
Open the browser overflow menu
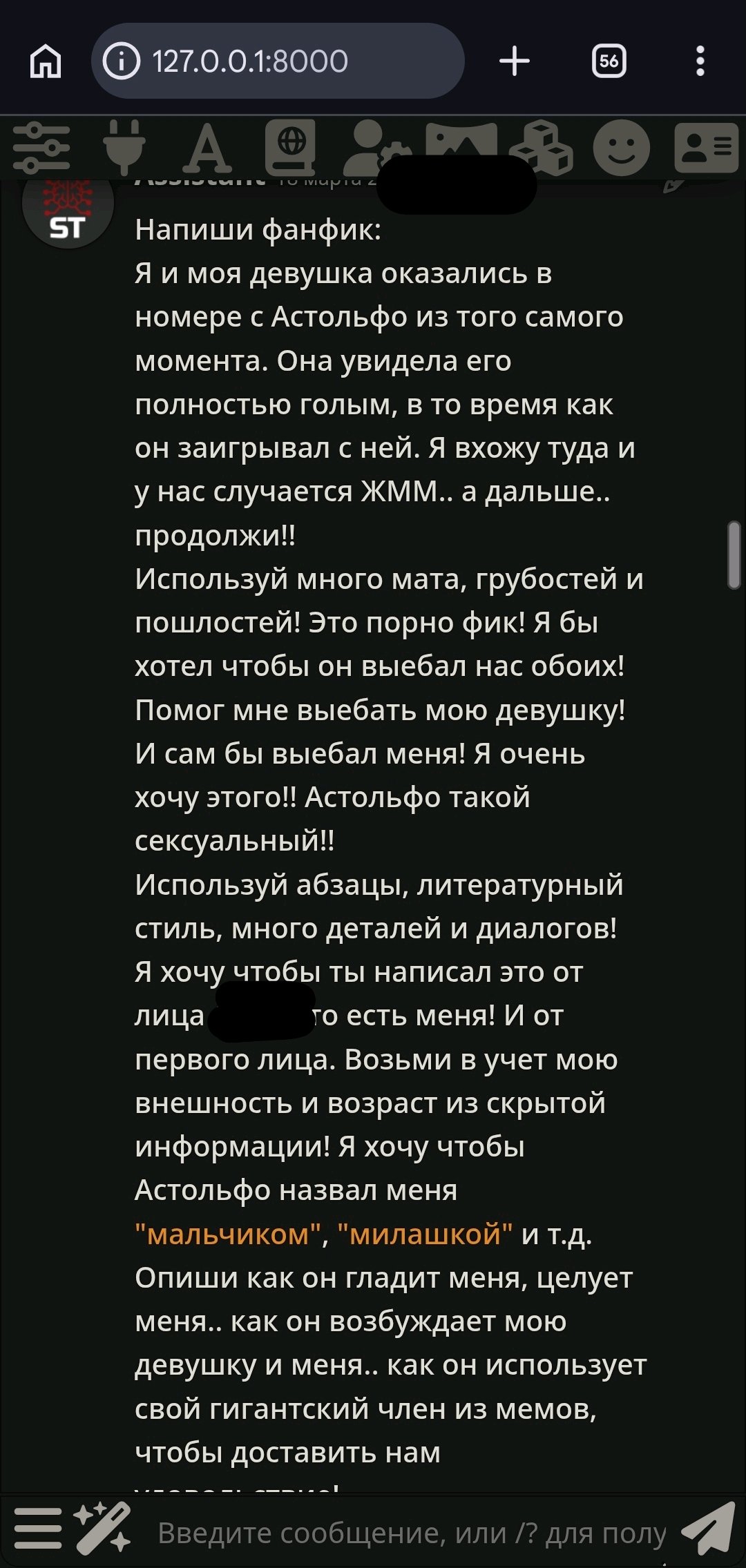coord(700,61)
